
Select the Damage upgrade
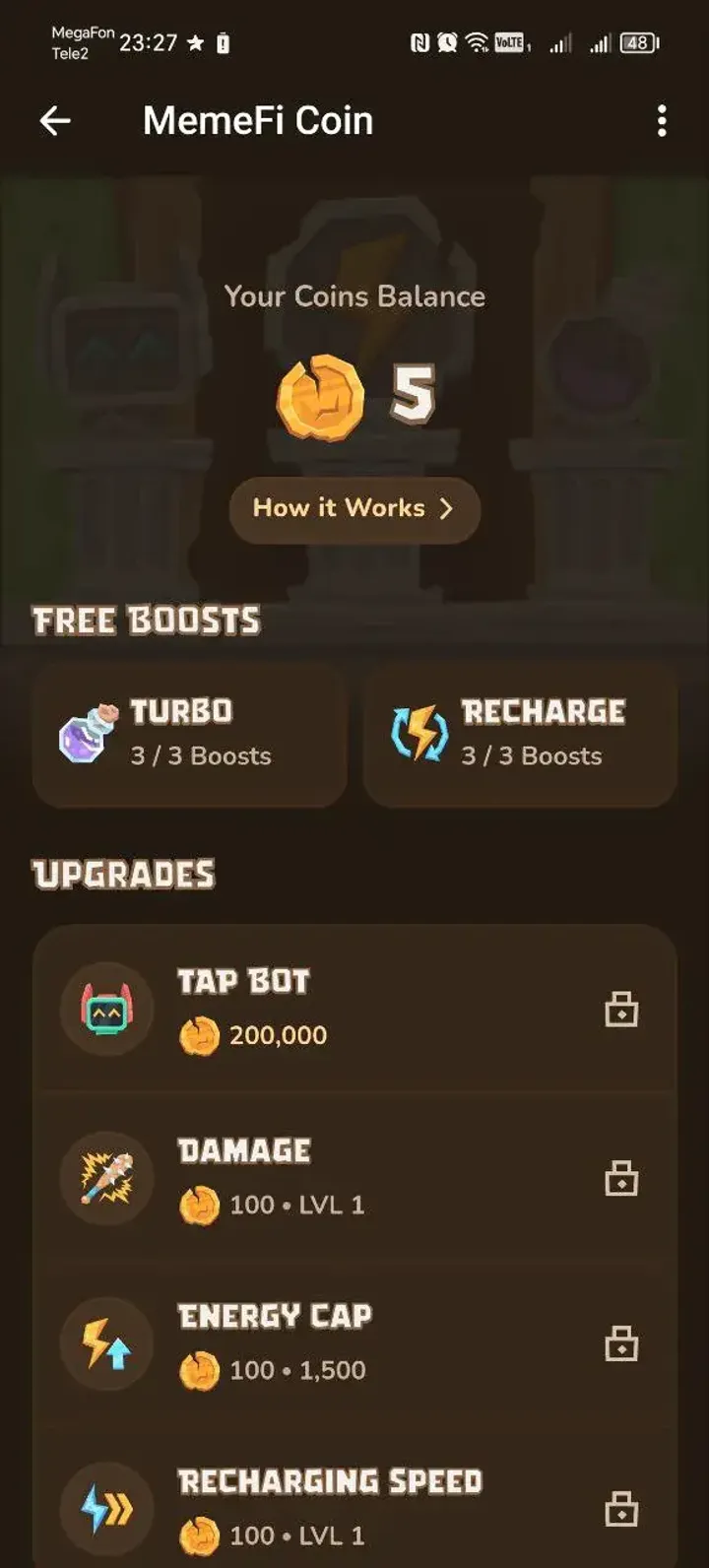coord(354,1177)
